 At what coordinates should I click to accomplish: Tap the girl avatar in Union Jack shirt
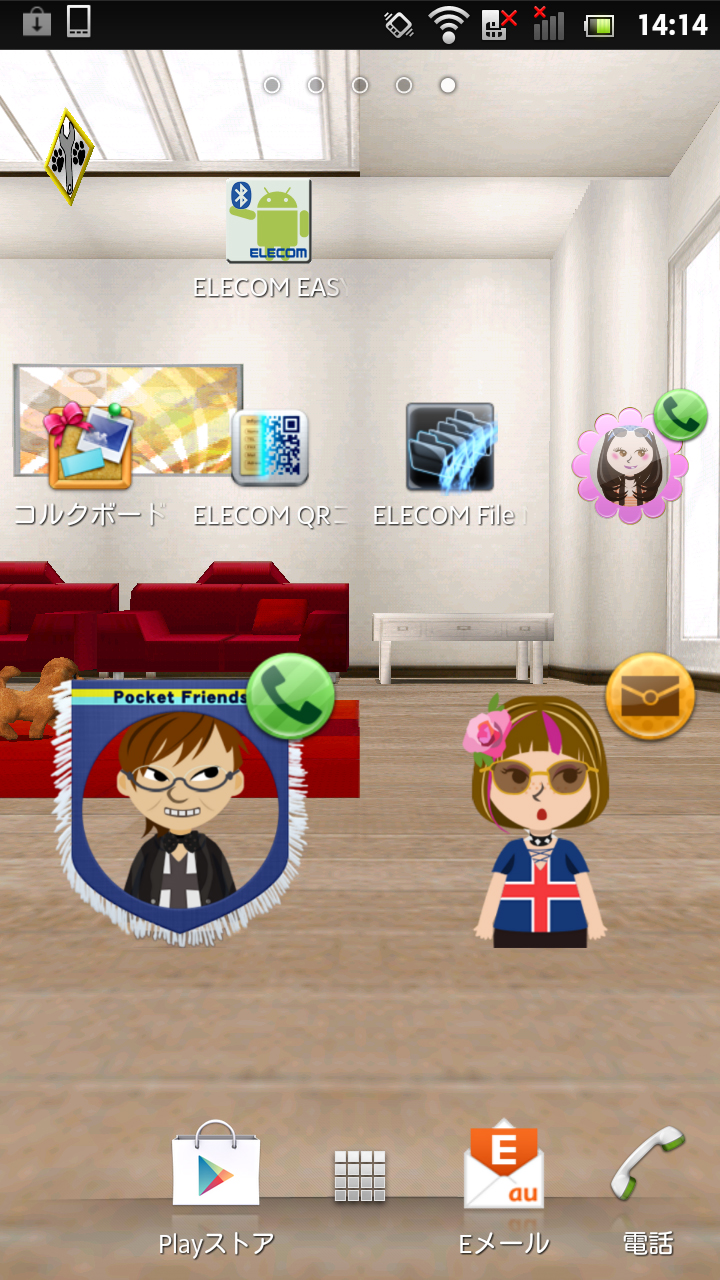(x=541, y=822)
